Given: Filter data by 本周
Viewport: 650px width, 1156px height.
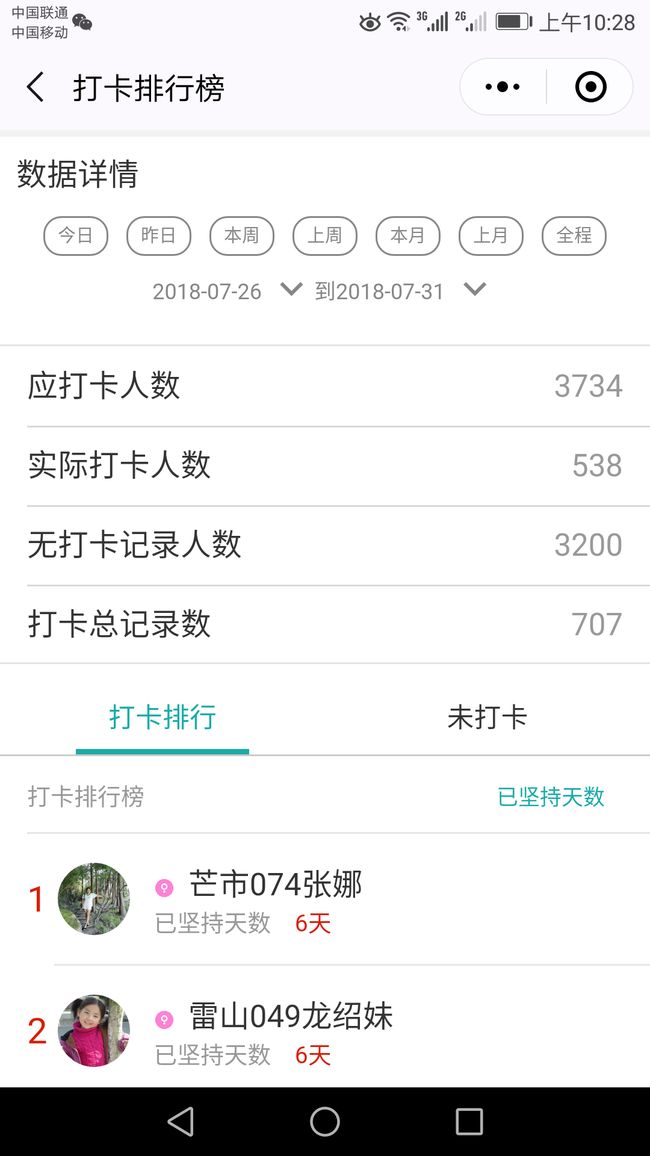Looking at the screenshot, I should [x=242, y=236].
